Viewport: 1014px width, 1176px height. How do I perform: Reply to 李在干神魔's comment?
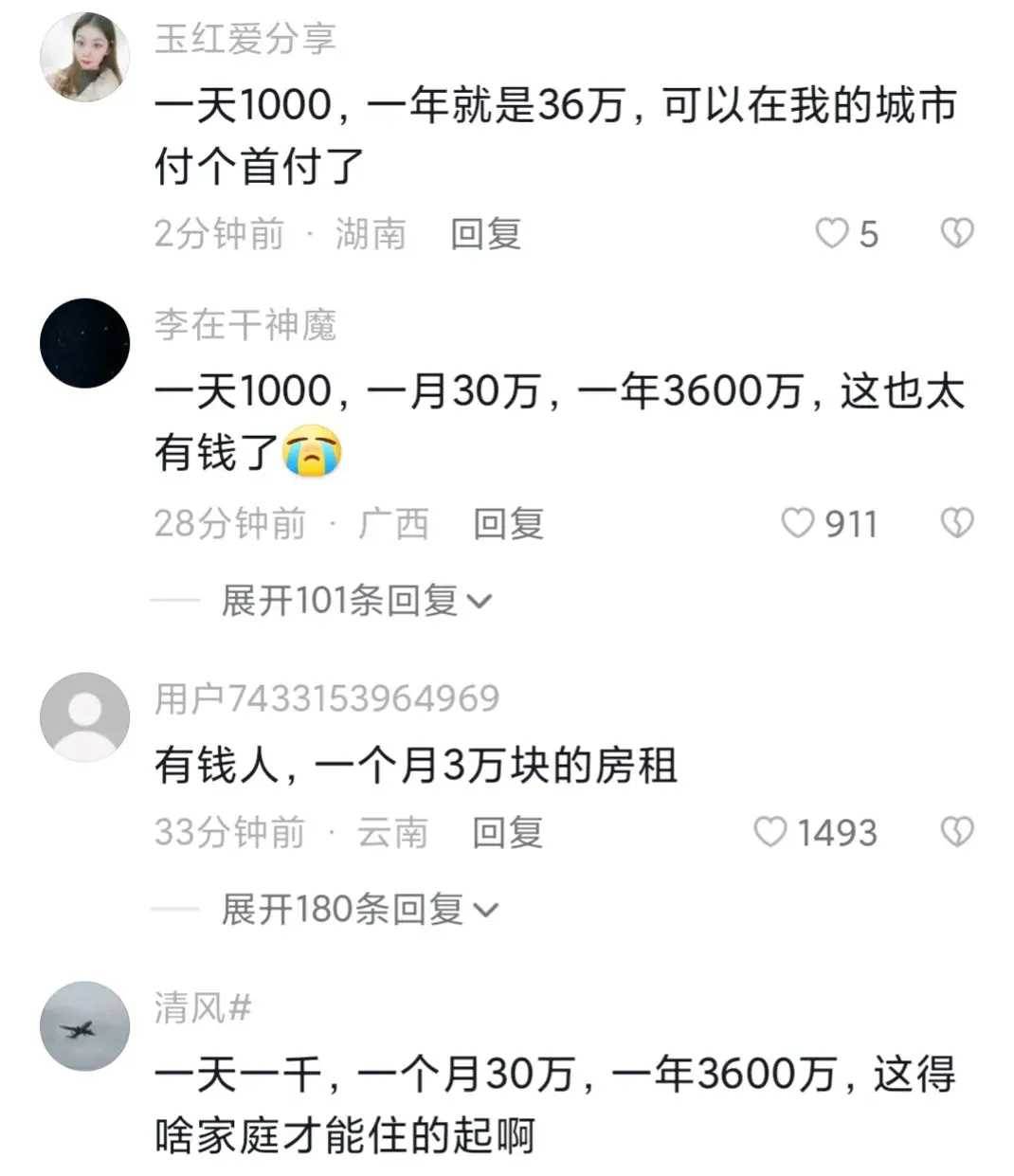tap(509, 524)
